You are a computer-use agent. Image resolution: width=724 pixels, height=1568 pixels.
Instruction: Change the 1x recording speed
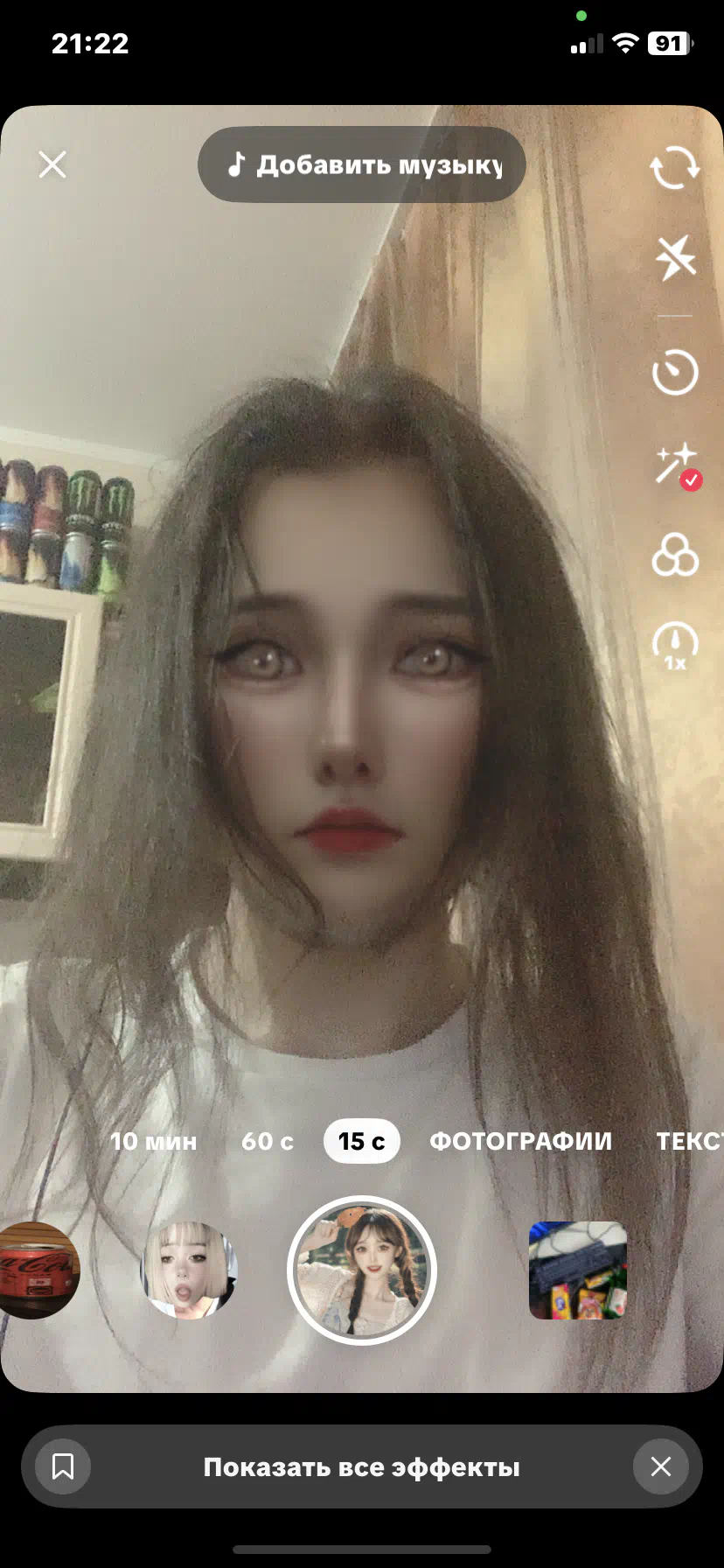click(675, 646)
